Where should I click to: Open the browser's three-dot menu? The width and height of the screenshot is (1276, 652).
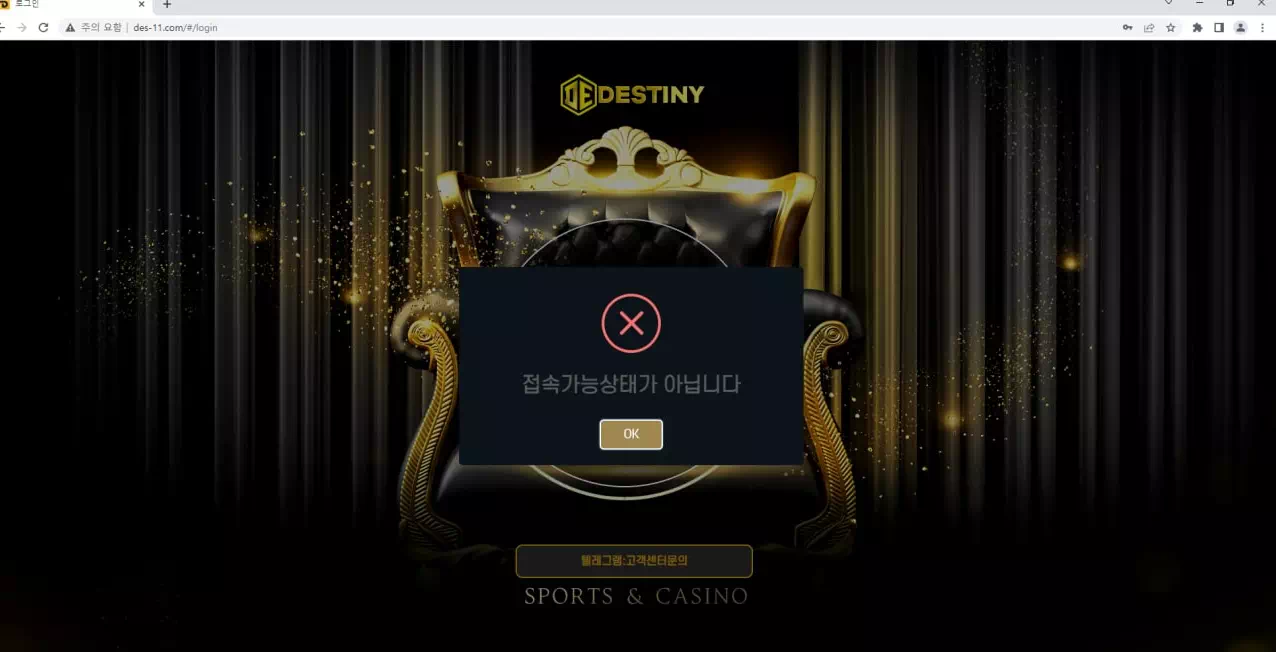pos(1262,28)
